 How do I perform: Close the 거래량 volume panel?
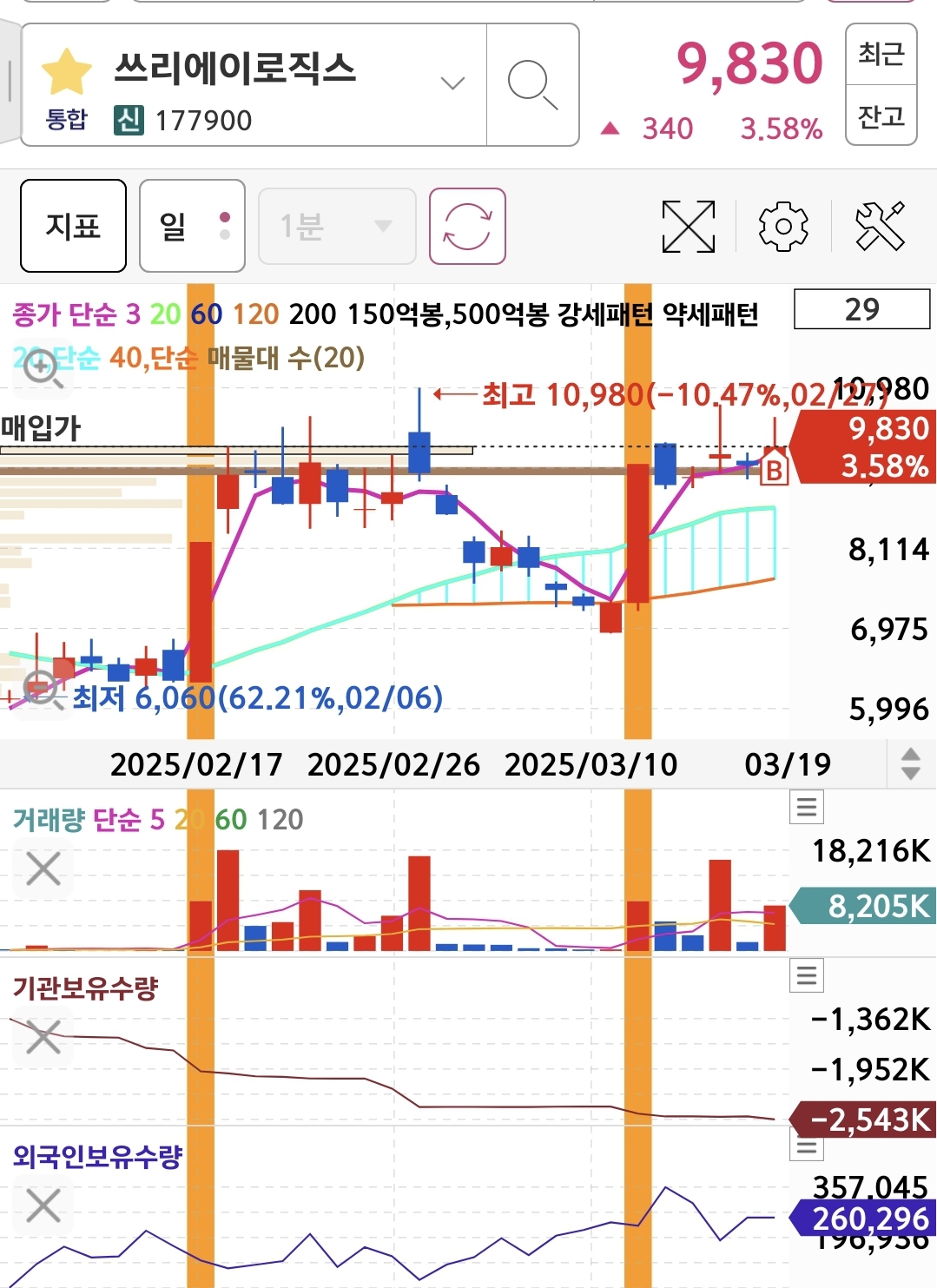coord(43,869)
